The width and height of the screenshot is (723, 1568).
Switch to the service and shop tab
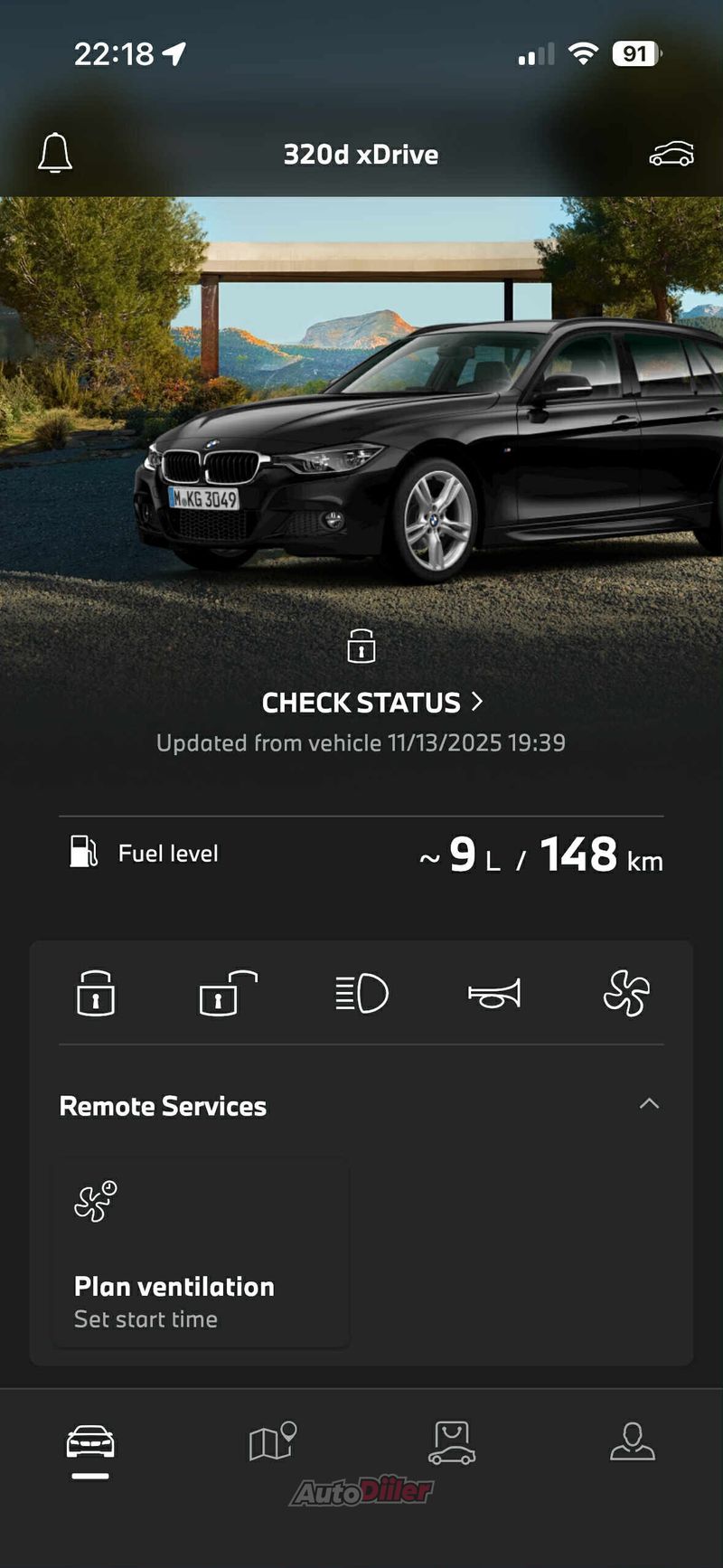click(452, 1442)
